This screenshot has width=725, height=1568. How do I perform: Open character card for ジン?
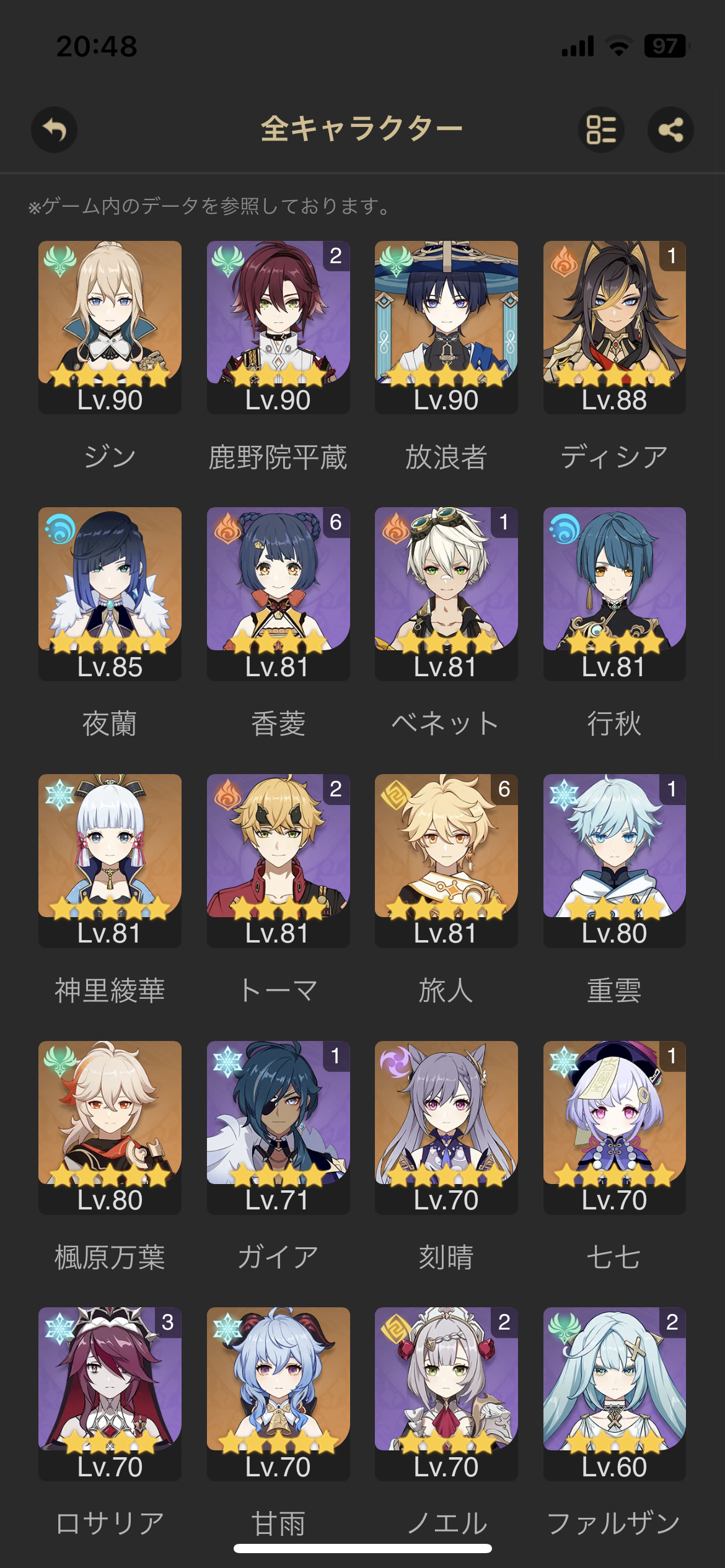point(110,327)
